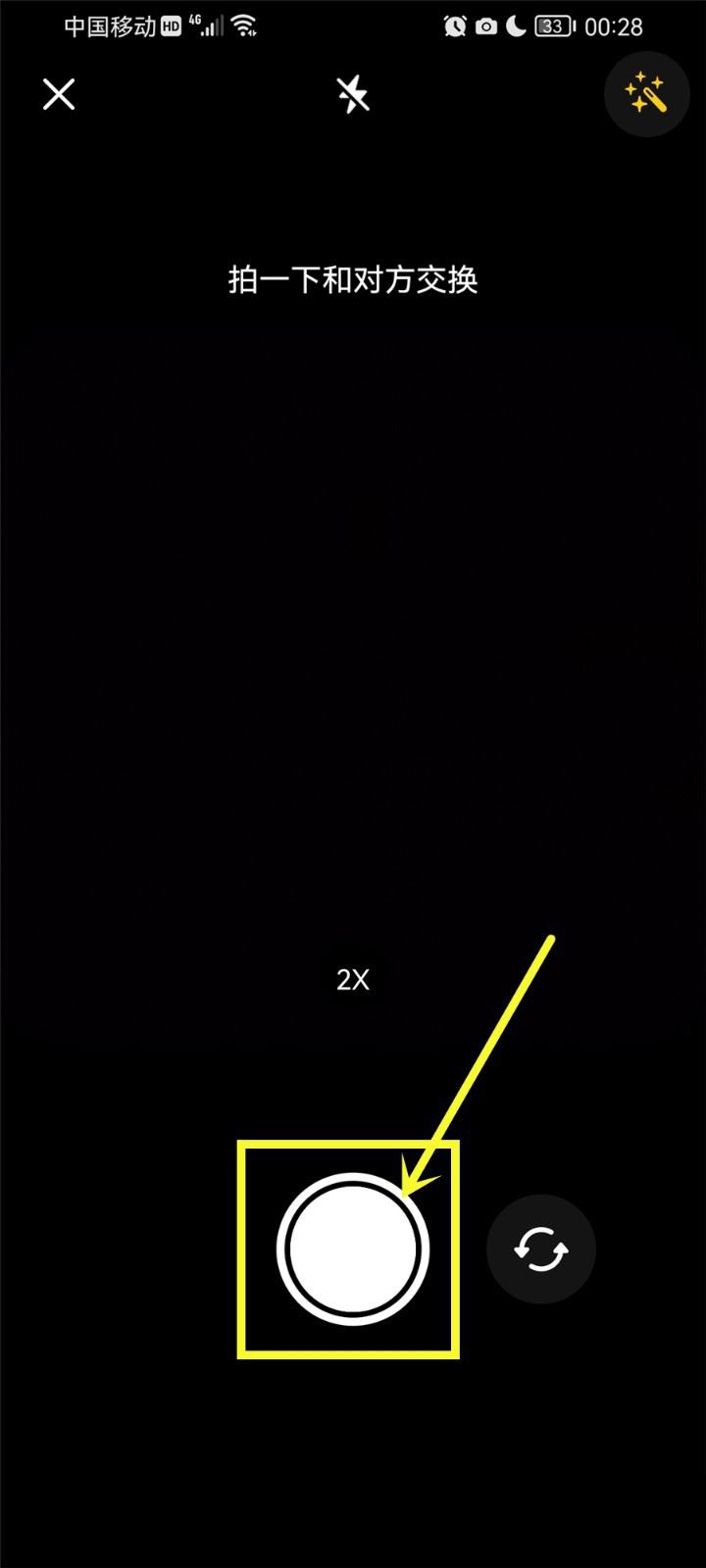Take a photo with the shutter button

[353, 1249]
